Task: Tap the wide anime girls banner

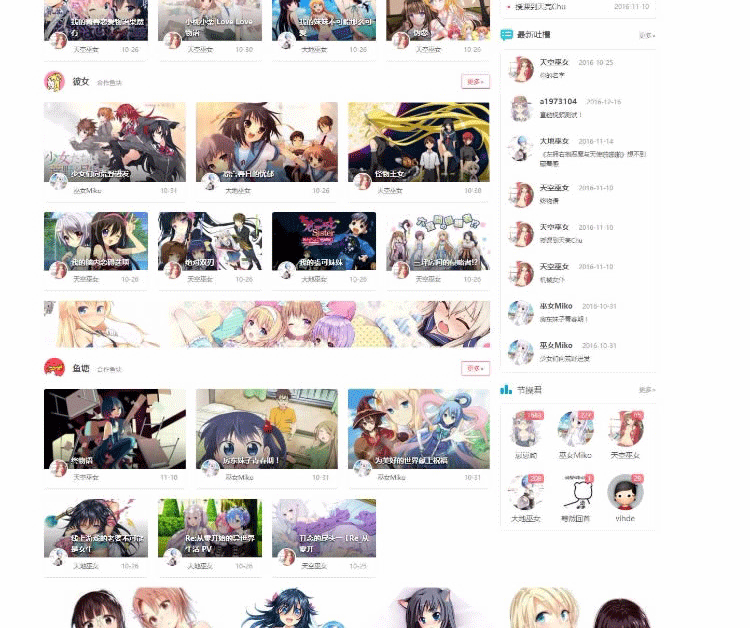Action: 266,323
